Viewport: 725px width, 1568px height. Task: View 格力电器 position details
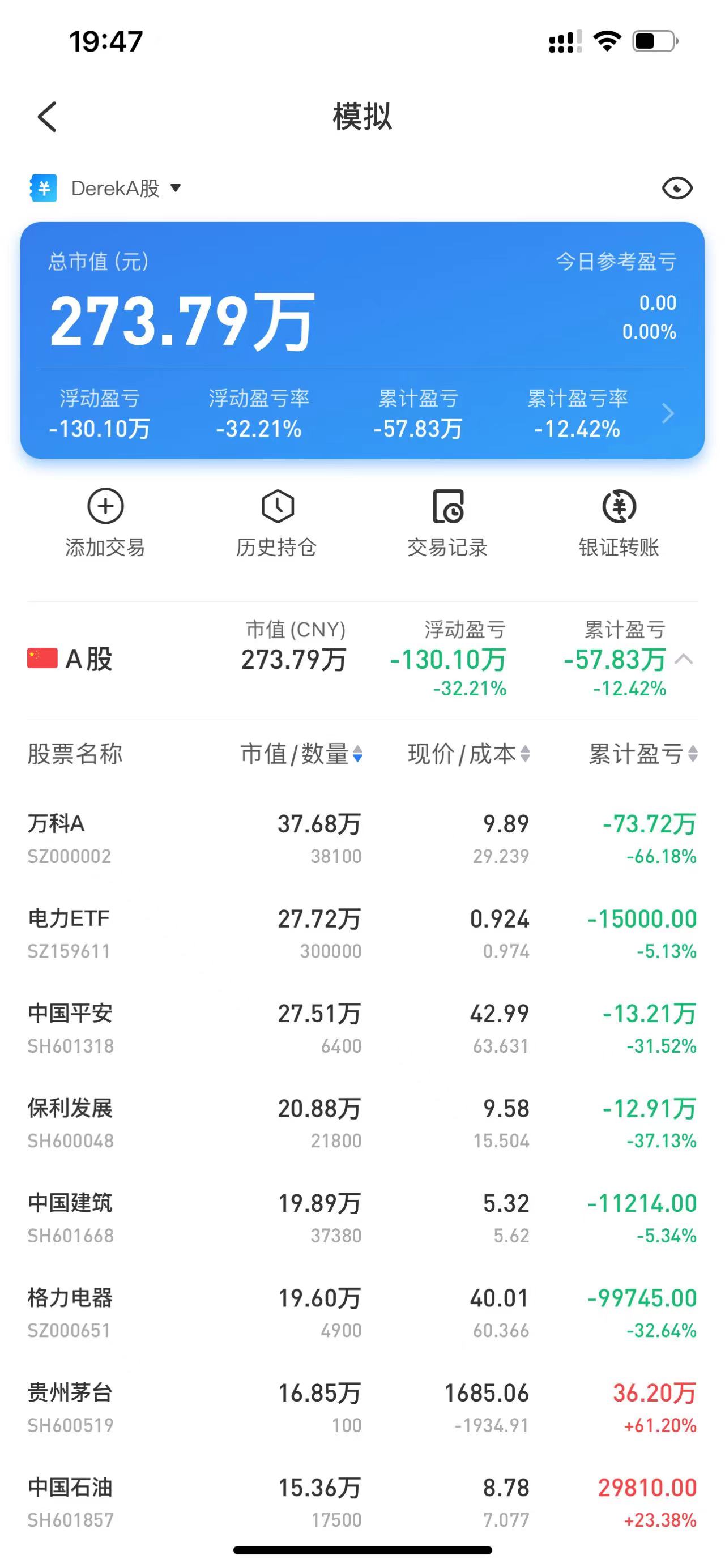coord(362,1314)
